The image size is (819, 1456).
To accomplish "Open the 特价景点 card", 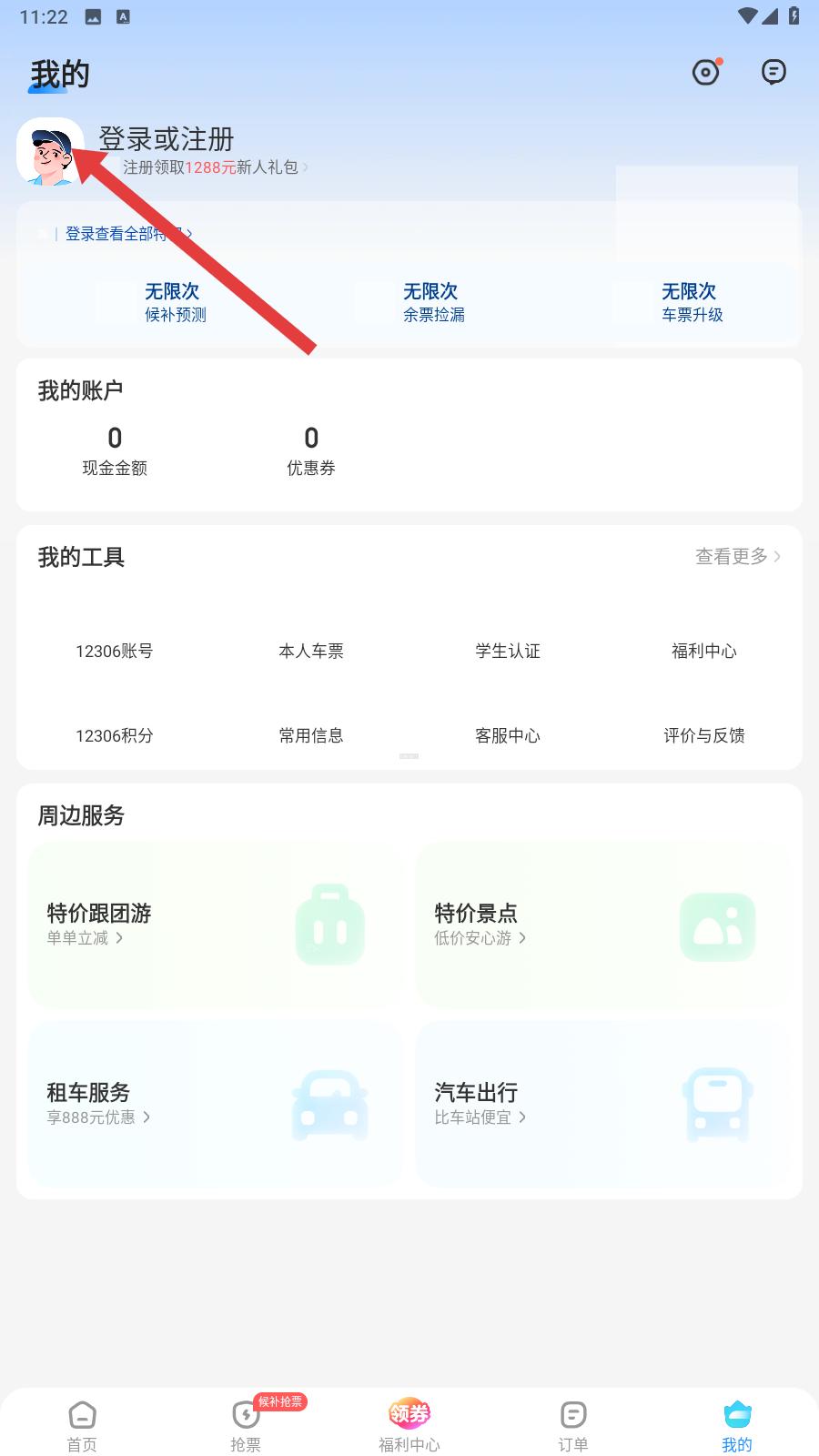I will (602, 925).
